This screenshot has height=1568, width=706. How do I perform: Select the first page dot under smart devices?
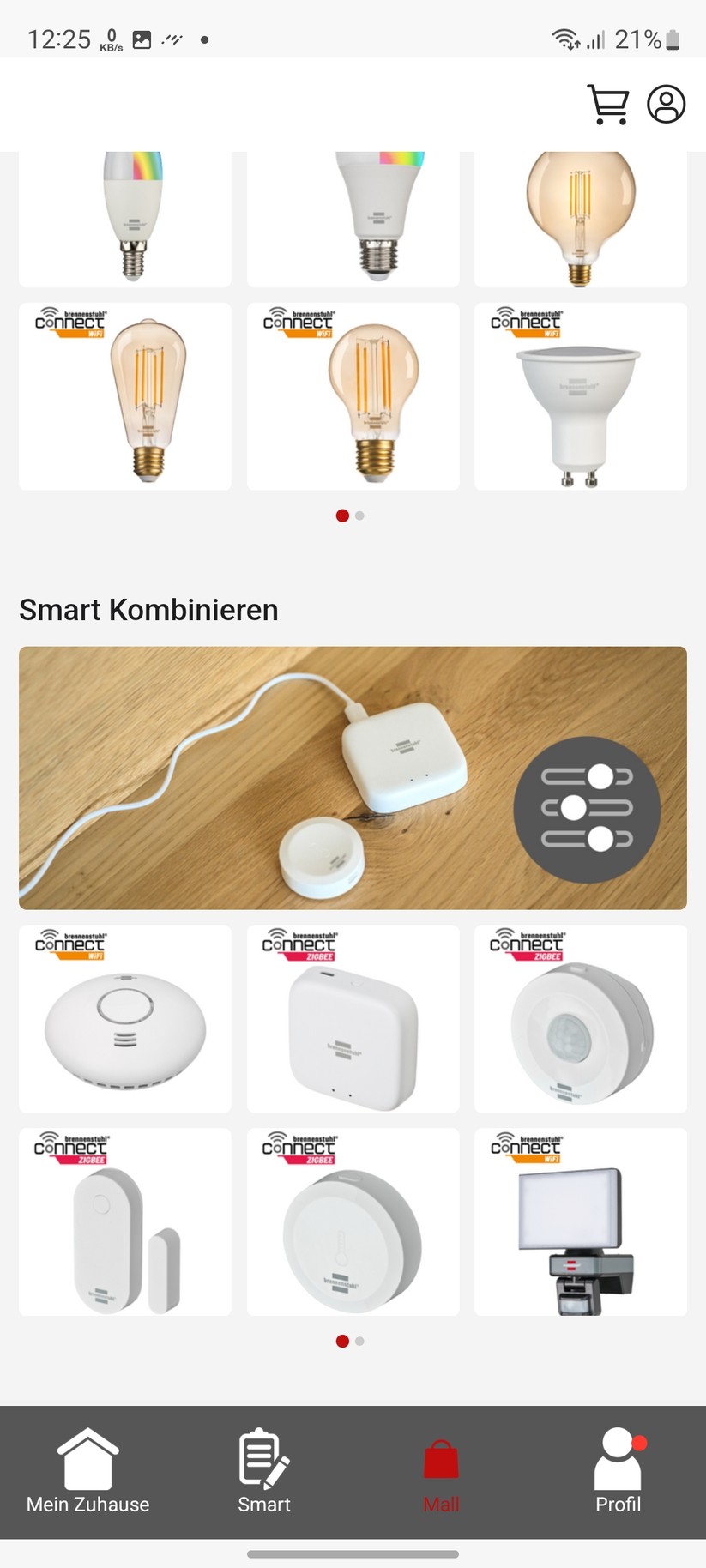[342, 1341]
